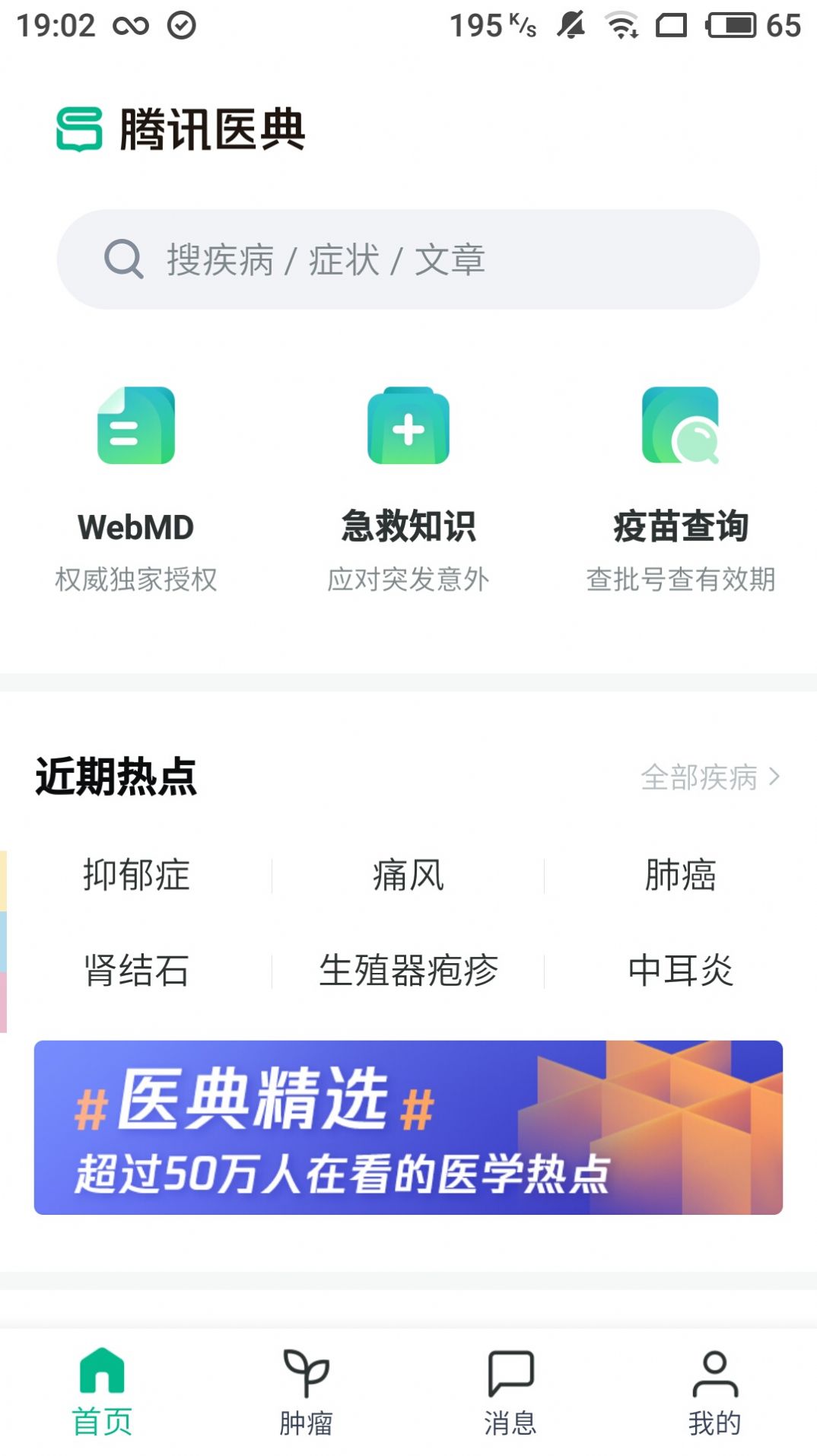Select the 首页 home tab icon
817x1456 pixels.
[x=103, y=1377]
